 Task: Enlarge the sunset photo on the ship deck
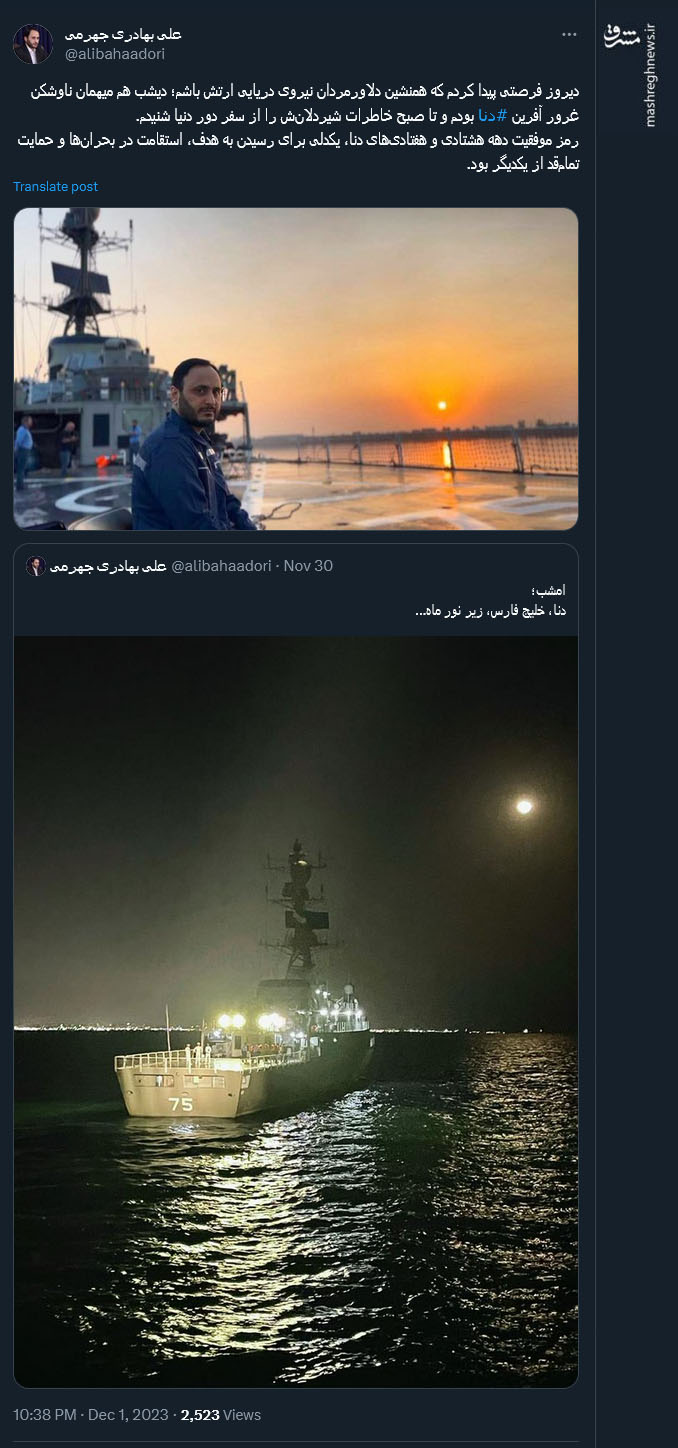click(x=296, y=368)
